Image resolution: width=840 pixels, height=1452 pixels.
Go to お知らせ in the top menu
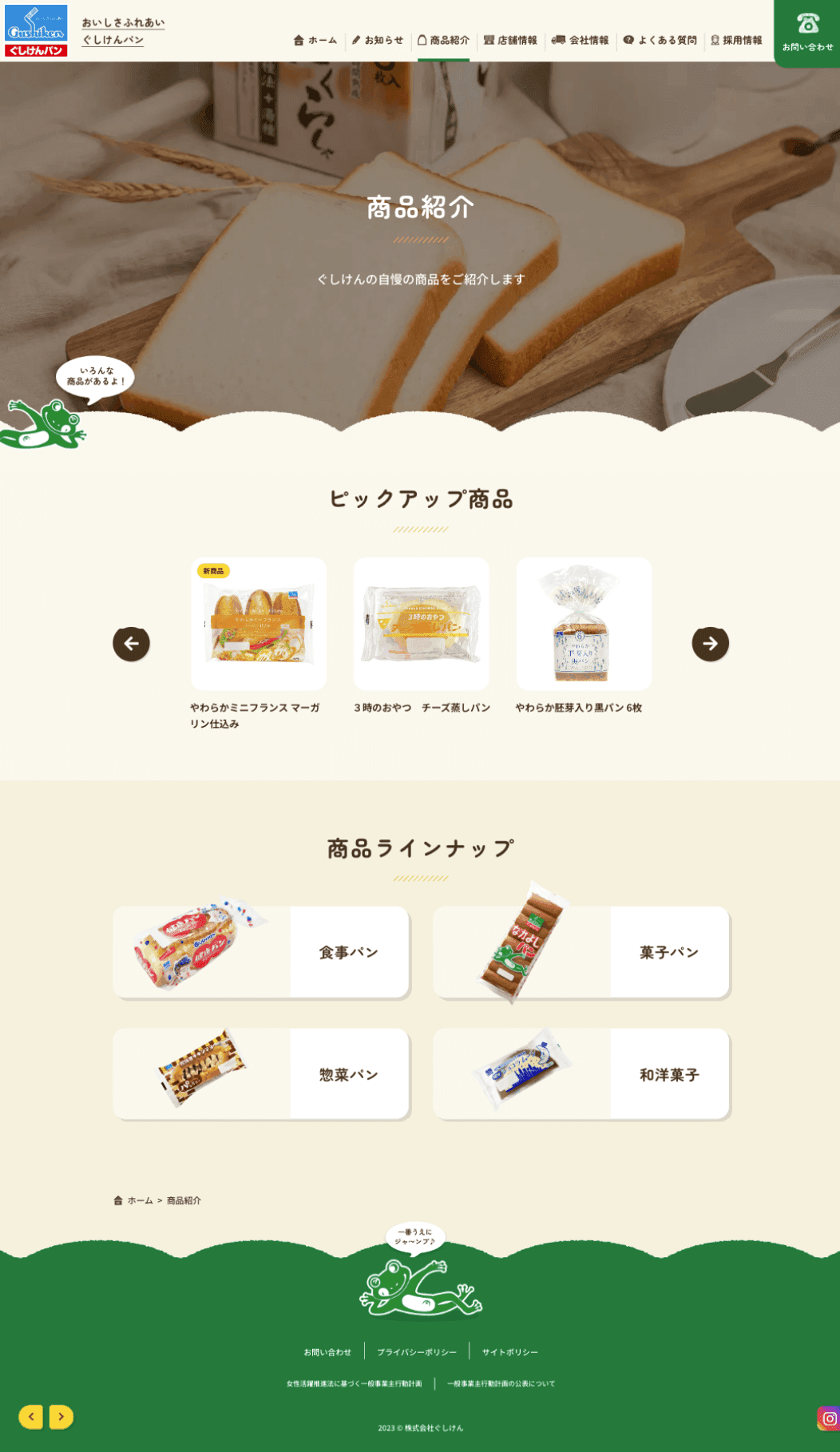[x=378, y=40]
